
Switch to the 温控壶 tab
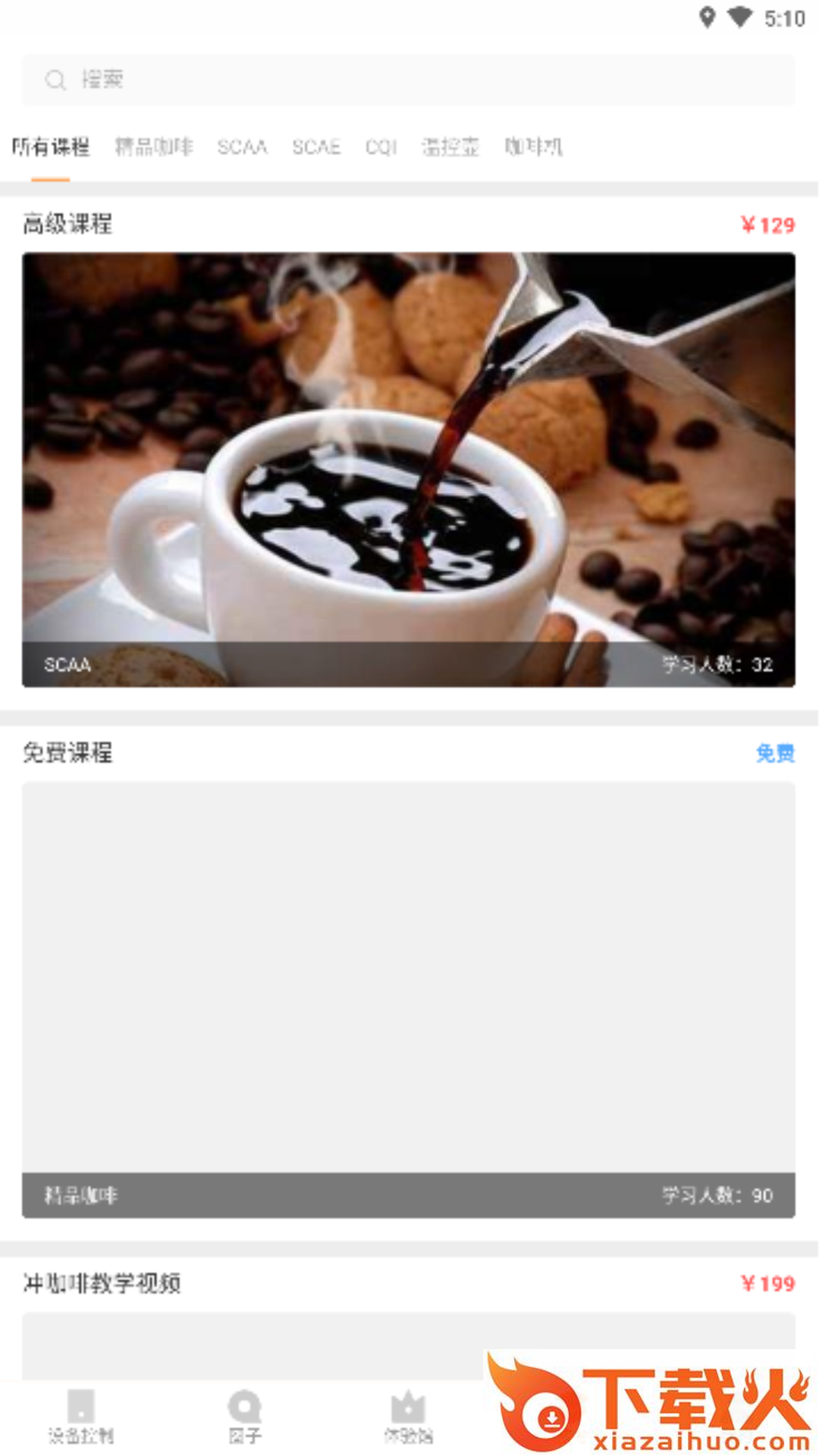point(450,146)
